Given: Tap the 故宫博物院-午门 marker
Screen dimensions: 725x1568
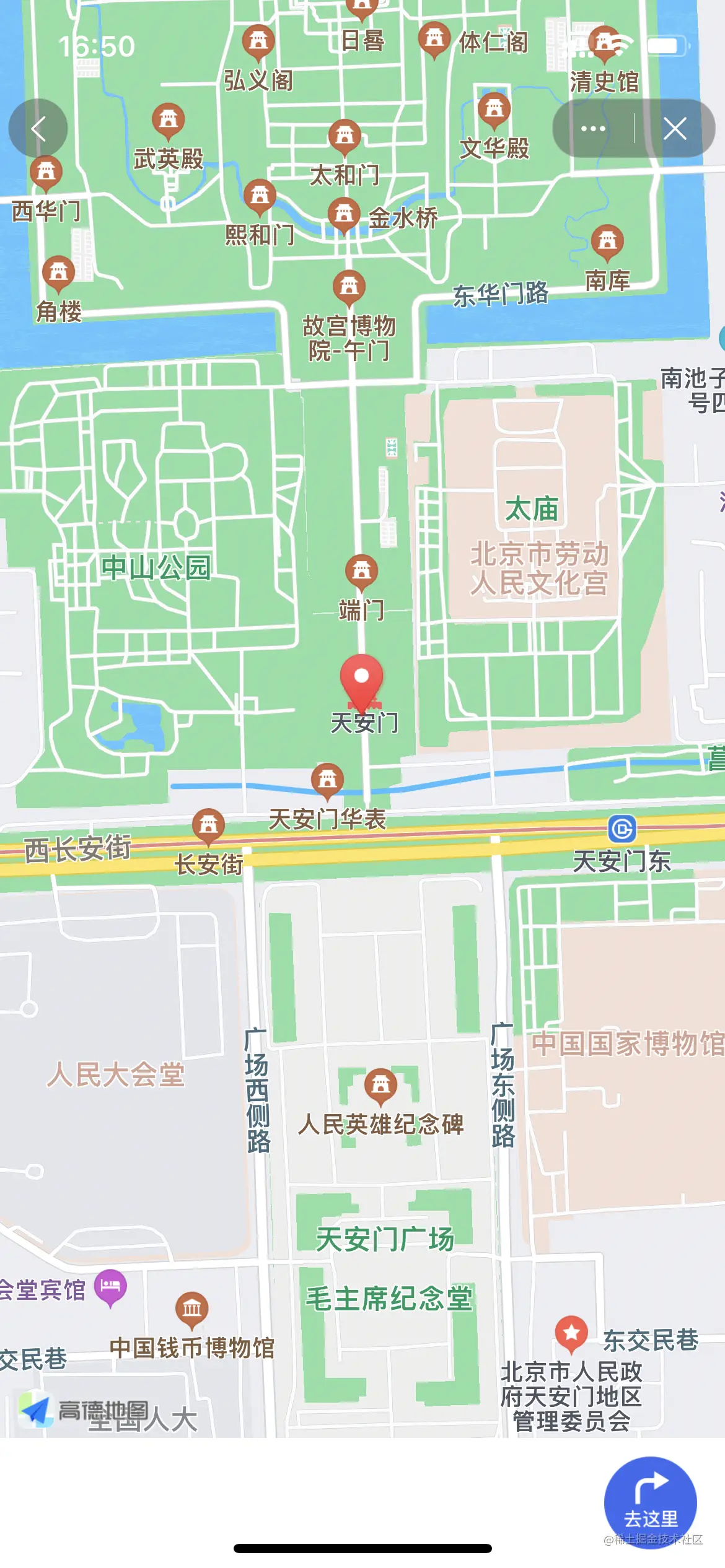Looking at the screenshot, I should point(349,287).
